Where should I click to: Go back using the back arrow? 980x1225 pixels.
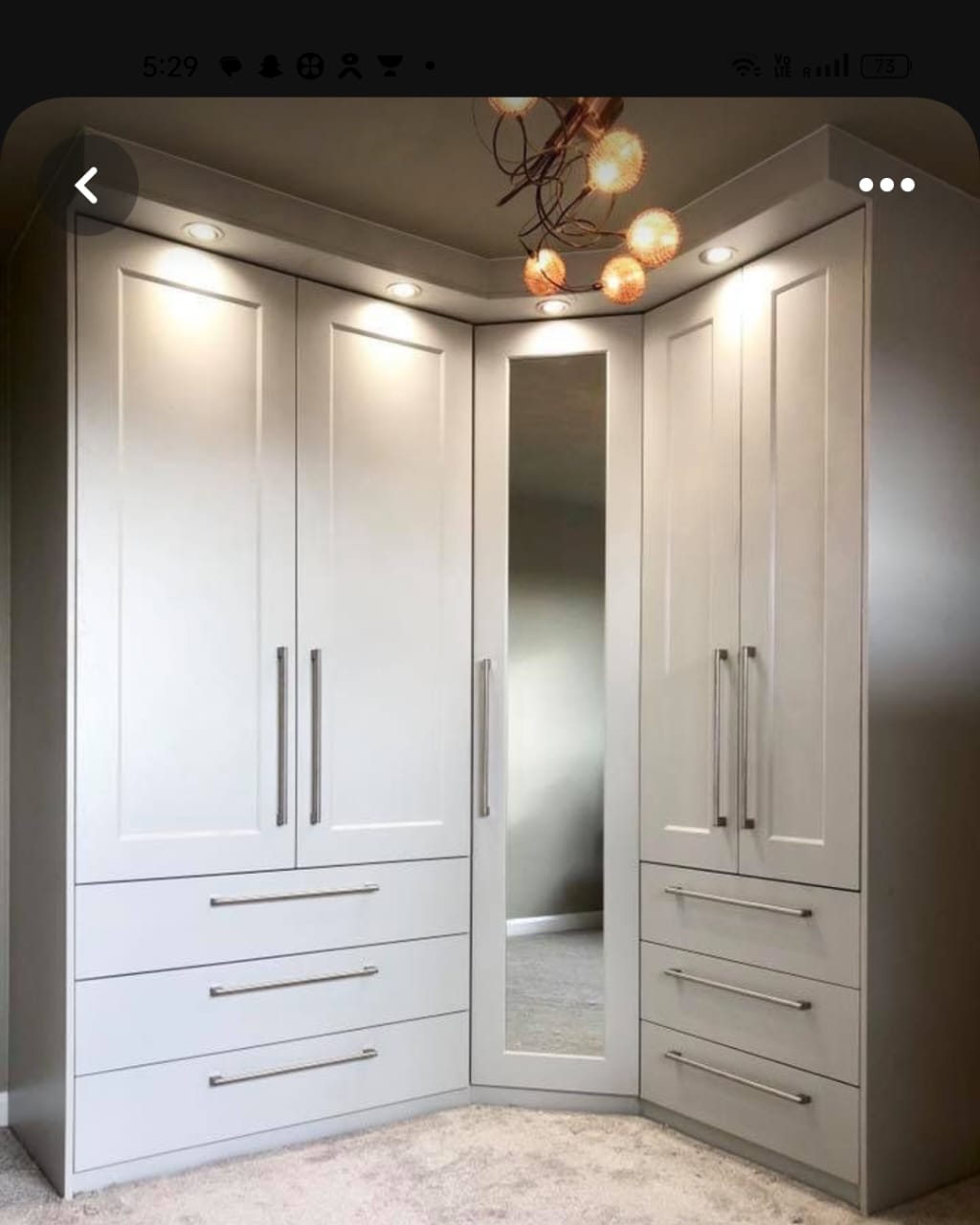87,186
